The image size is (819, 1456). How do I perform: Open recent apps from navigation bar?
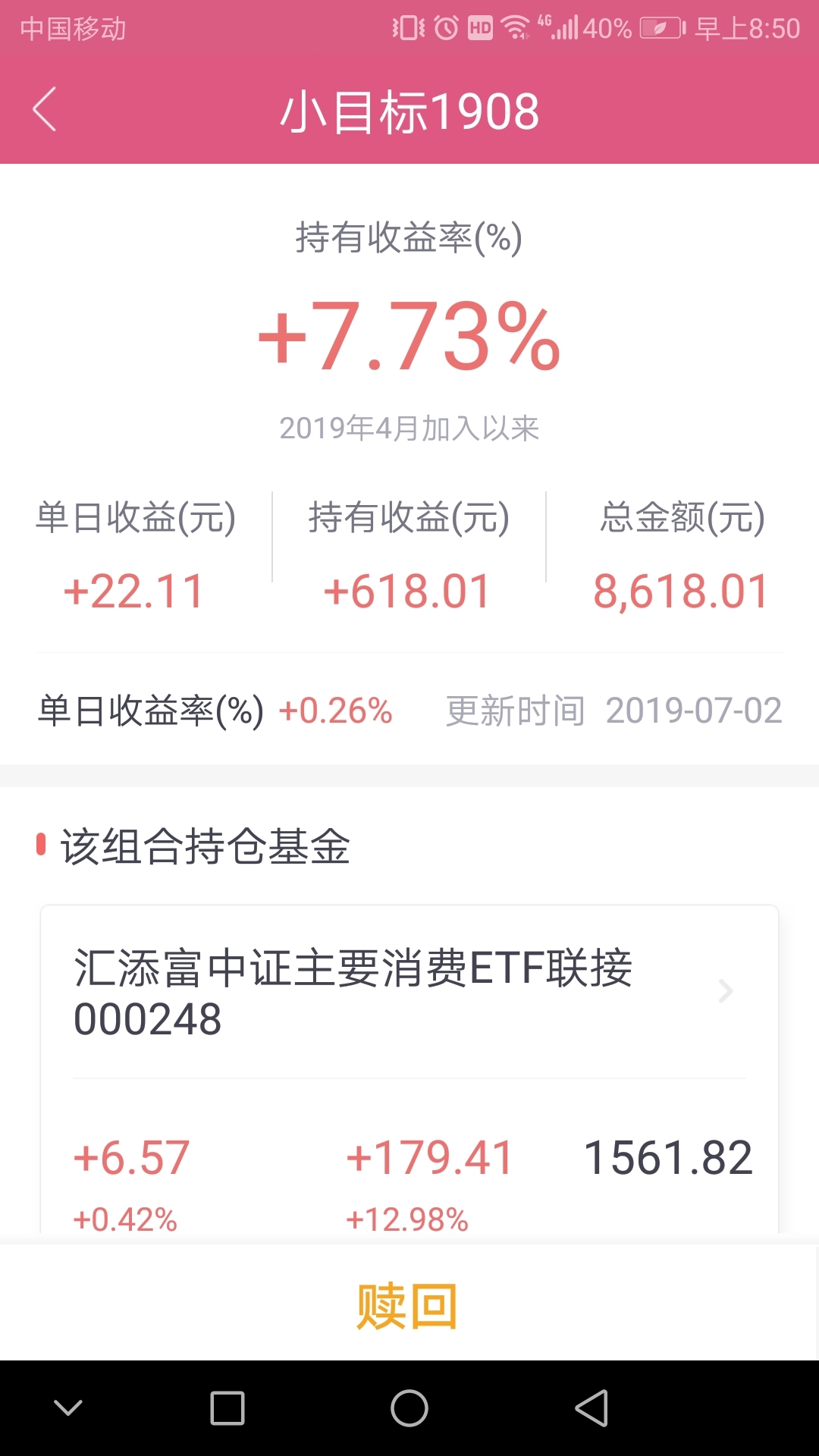click(227, 1408)
